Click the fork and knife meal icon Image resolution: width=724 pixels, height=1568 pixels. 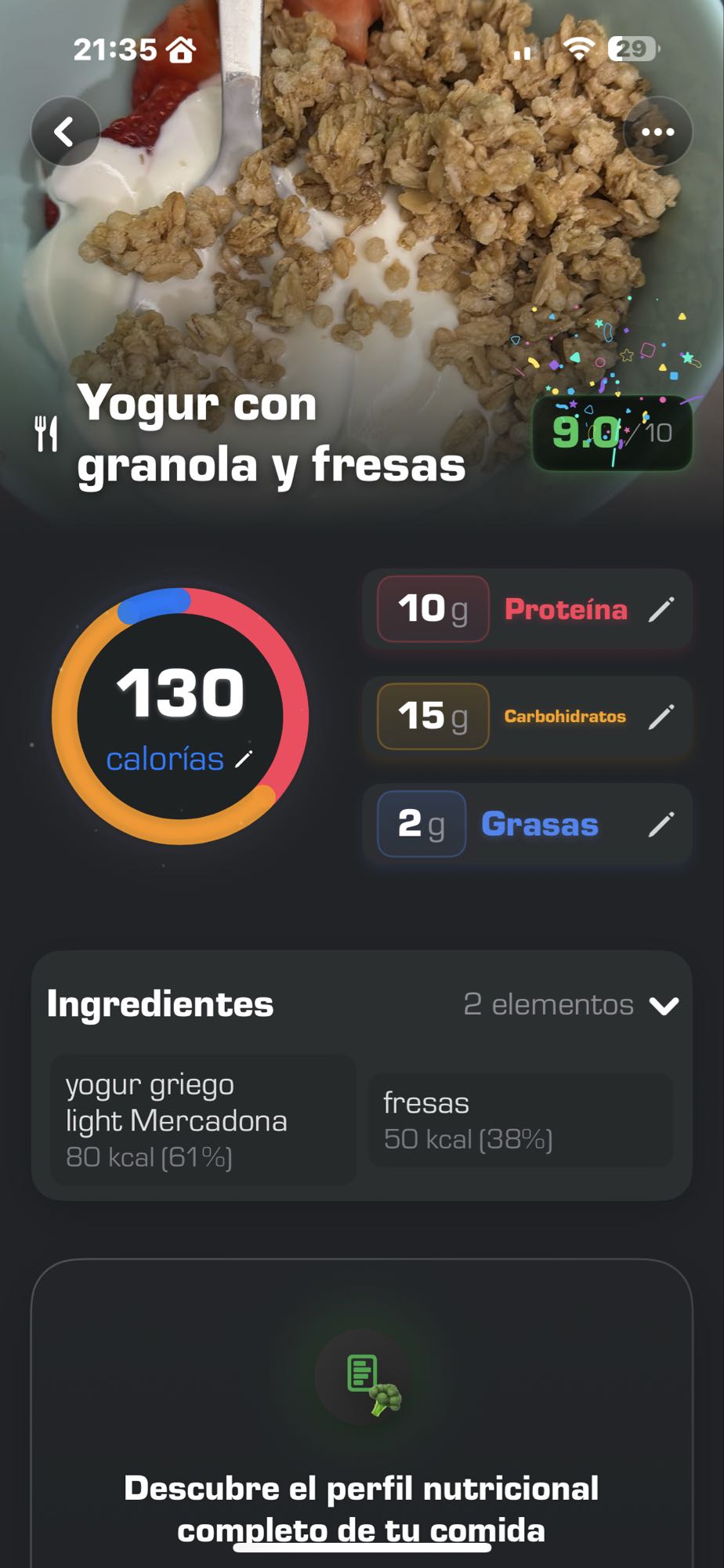click(x=46, y=432)
